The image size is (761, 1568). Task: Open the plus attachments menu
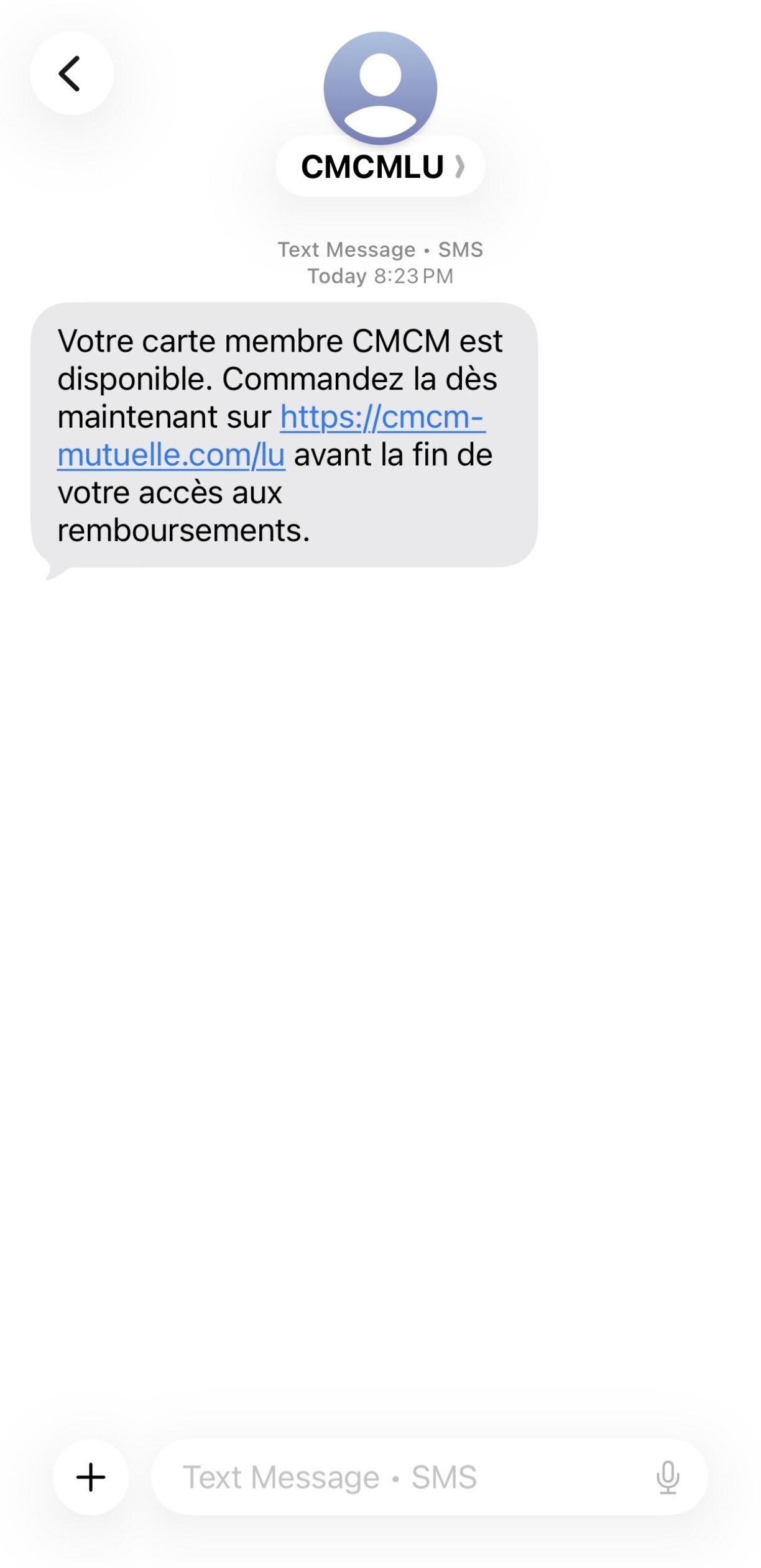(x=91, y=1477)
